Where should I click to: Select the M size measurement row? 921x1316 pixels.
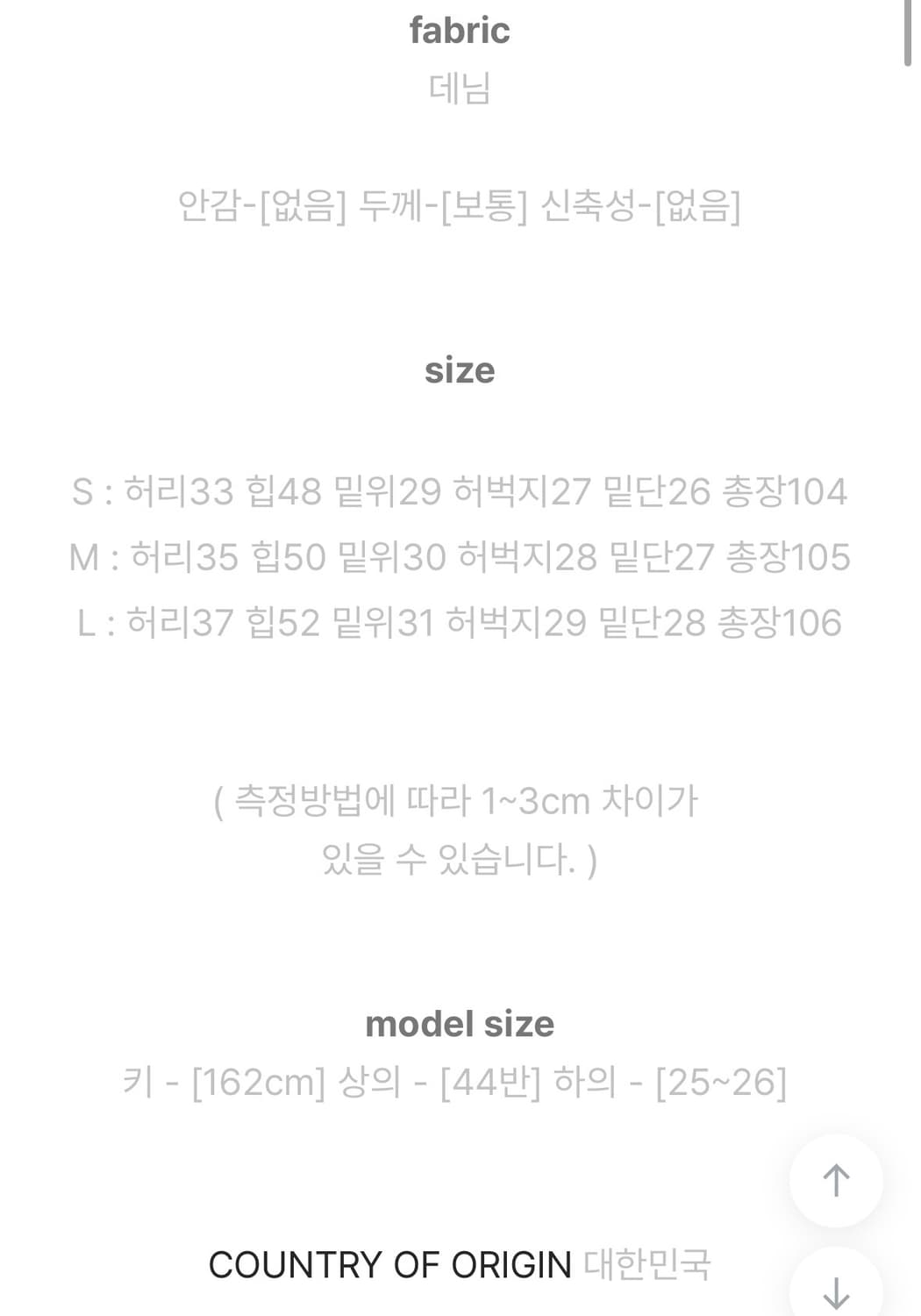tap(460, 555)
